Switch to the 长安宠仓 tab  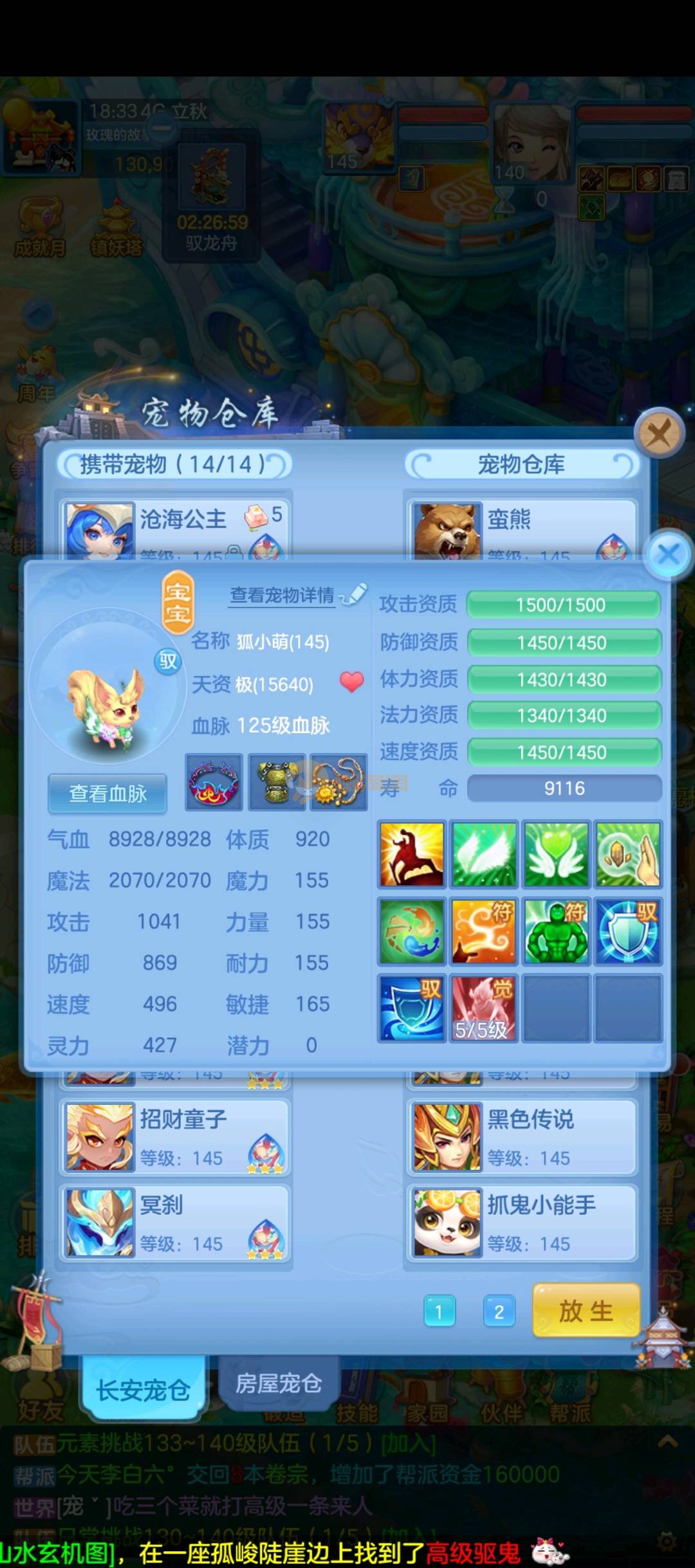click(143, 1389)
